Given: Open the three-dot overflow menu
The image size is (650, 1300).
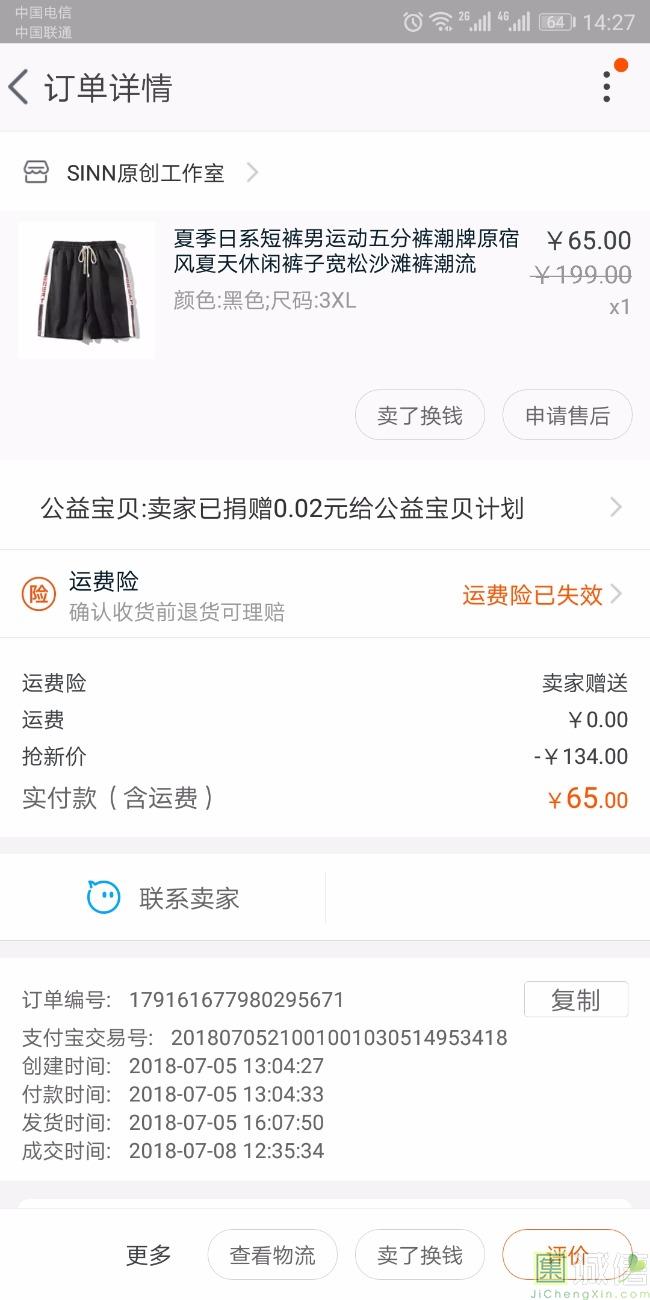Looking at the screenshot, I should (x=606, y=87).
